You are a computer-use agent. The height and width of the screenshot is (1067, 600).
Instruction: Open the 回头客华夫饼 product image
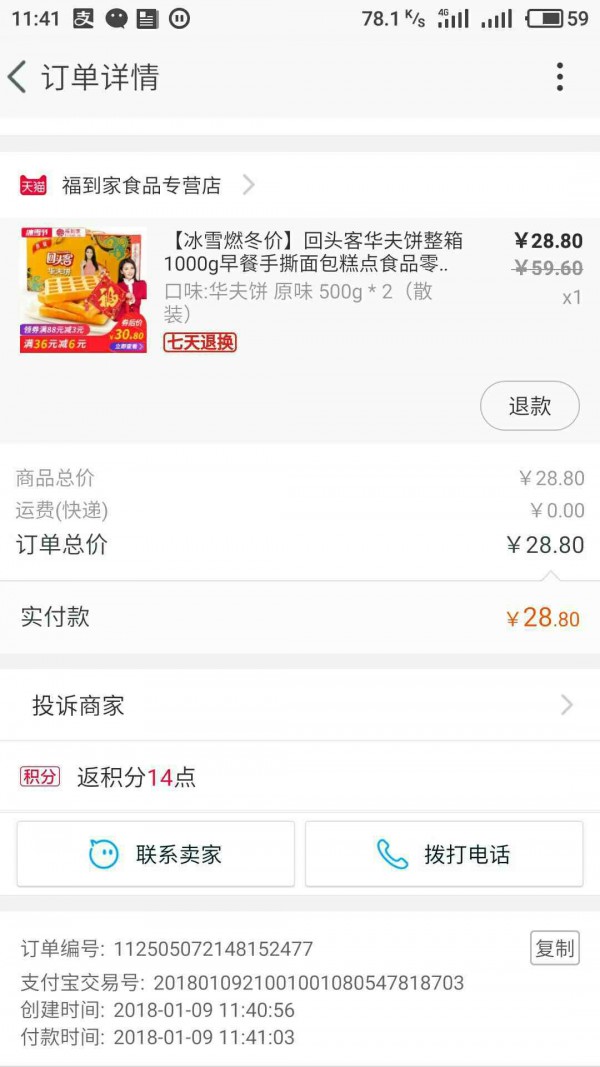83,290
